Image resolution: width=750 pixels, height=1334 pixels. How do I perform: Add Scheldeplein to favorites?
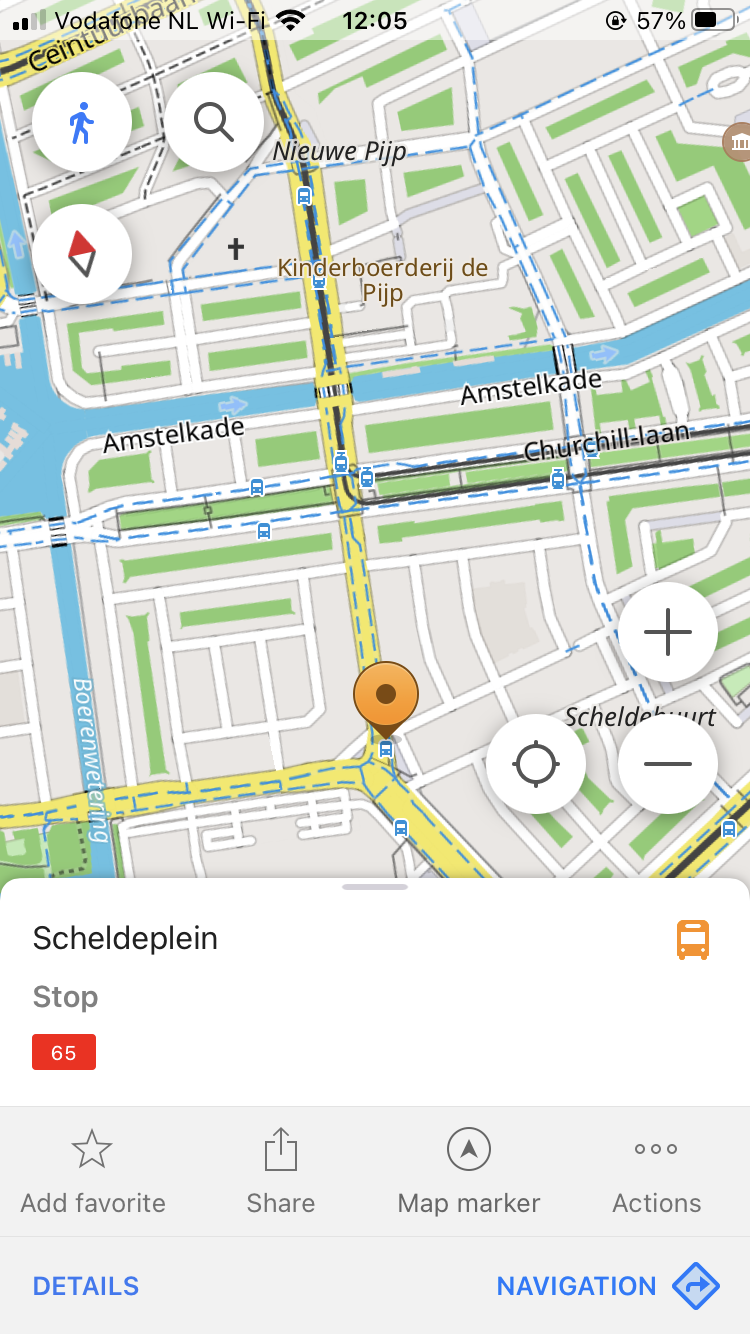(x=92, y=1171)
